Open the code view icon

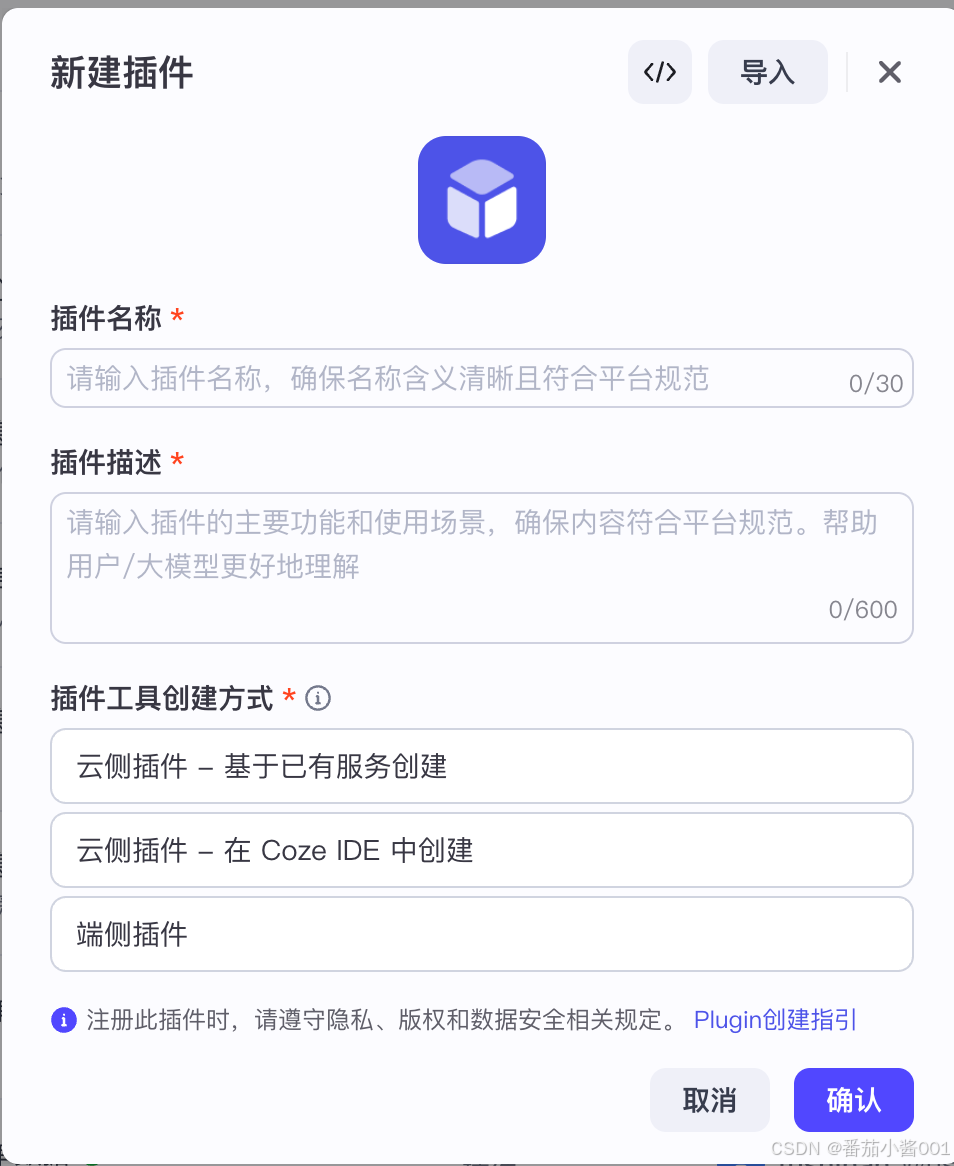660,72
